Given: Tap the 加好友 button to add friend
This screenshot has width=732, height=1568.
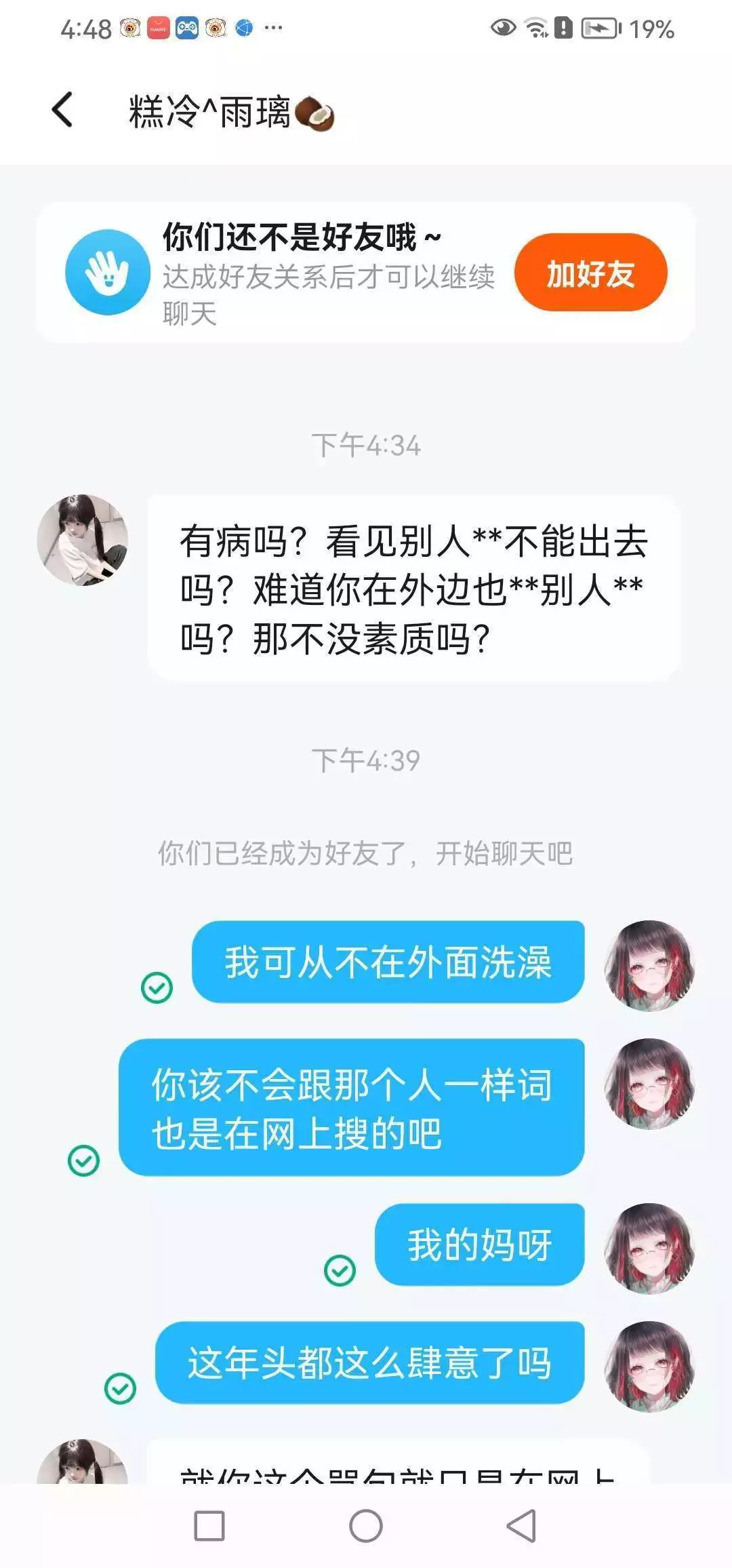Looking at the screenshot, I should click(x=590, y=273).
